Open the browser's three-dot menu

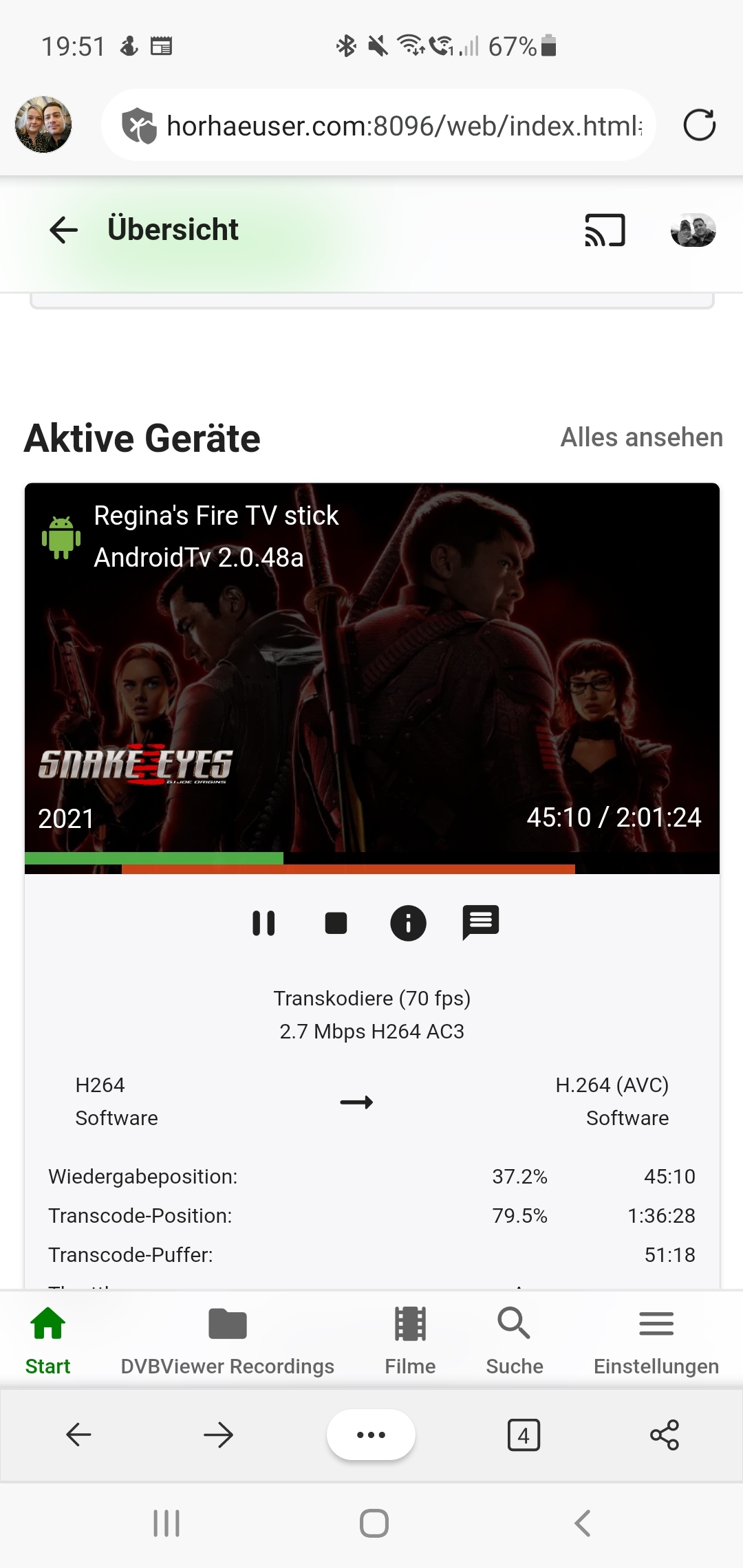click(x=371, y=1435)
